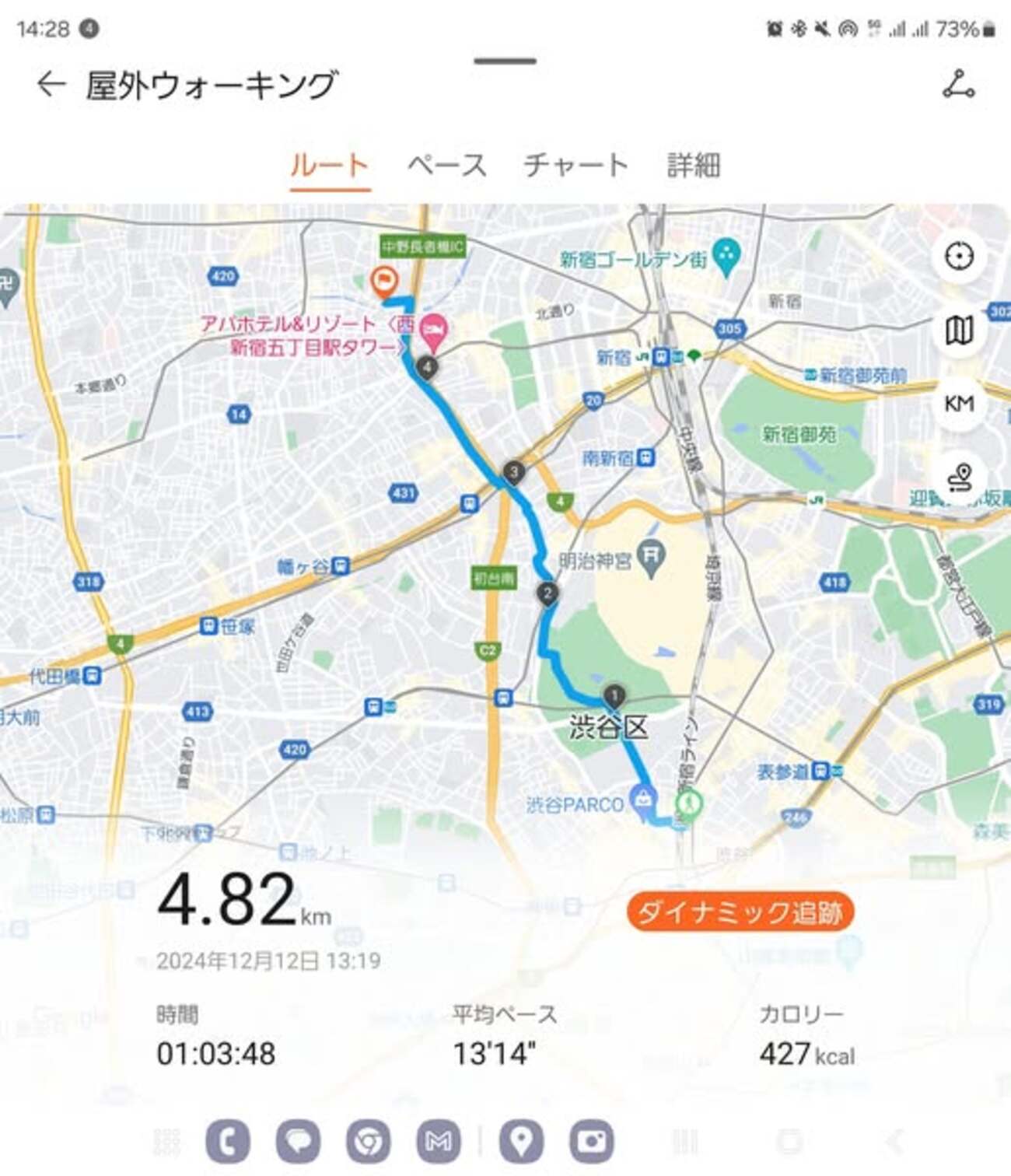Switch to the チャート tab
This screenshot has width=1011, height=1176.
575,166
